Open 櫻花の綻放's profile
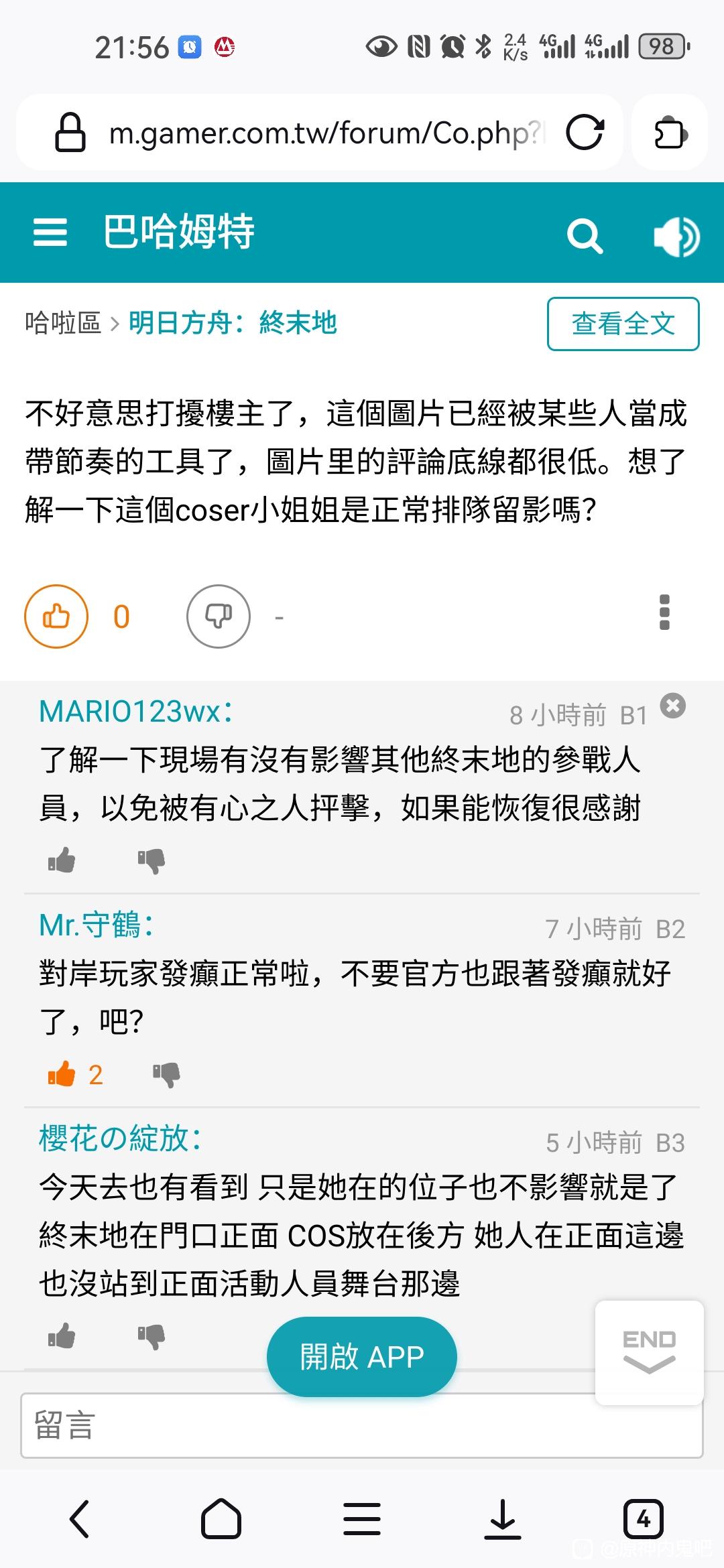724x1568 pixels. click(x=115, y=1138)
